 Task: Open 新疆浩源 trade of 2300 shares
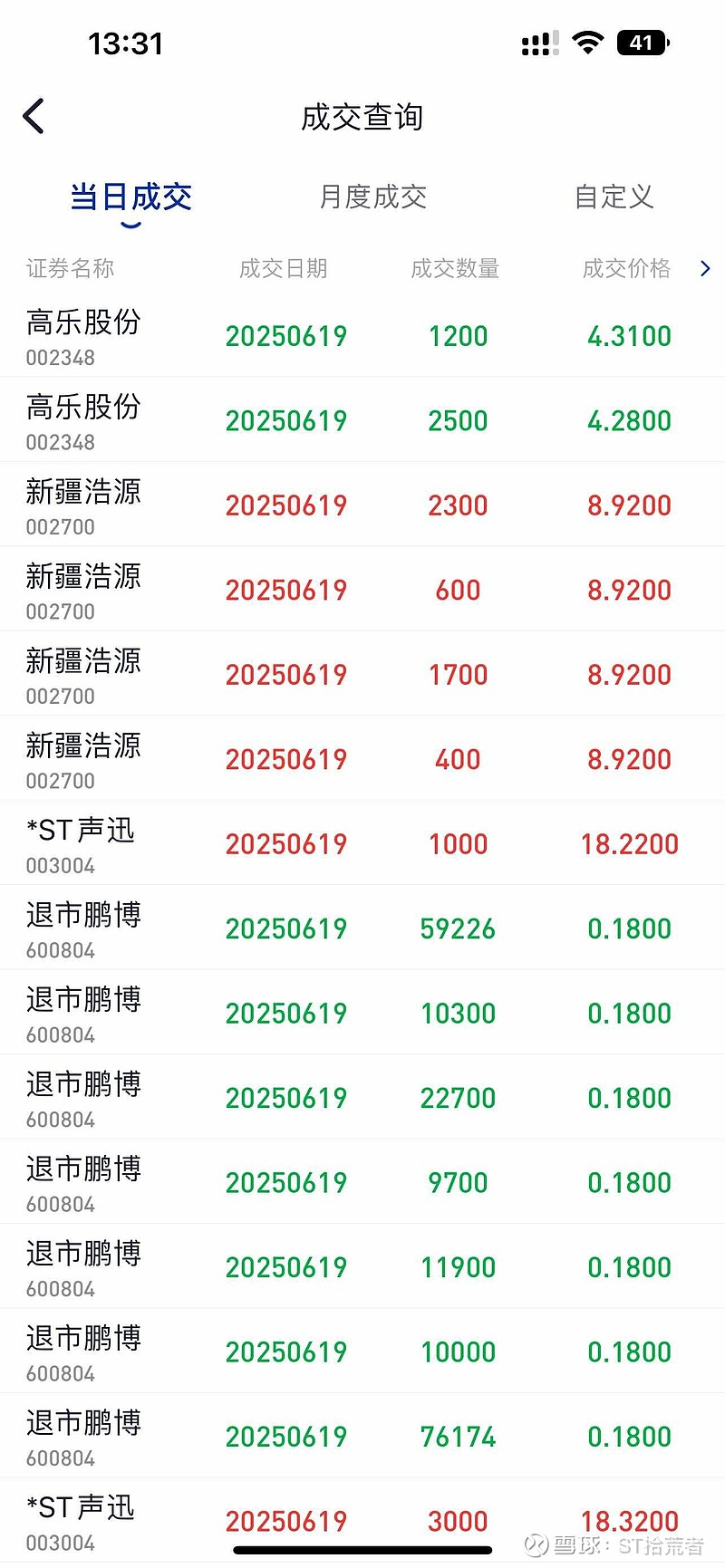point(362,505)
